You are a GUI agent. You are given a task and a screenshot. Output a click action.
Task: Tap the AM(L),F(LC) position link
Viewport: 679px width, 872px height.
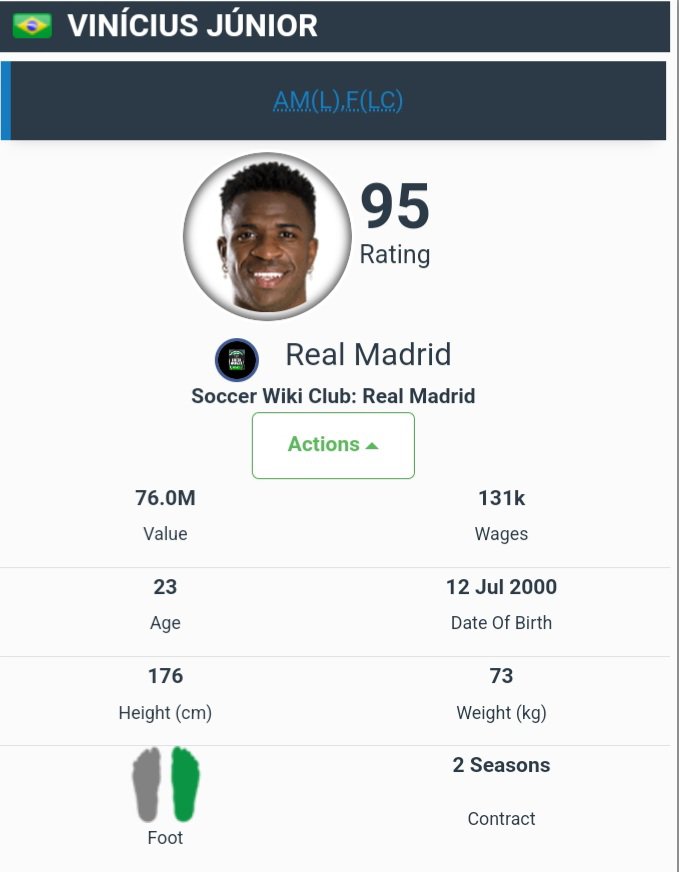tap(338, 101)
